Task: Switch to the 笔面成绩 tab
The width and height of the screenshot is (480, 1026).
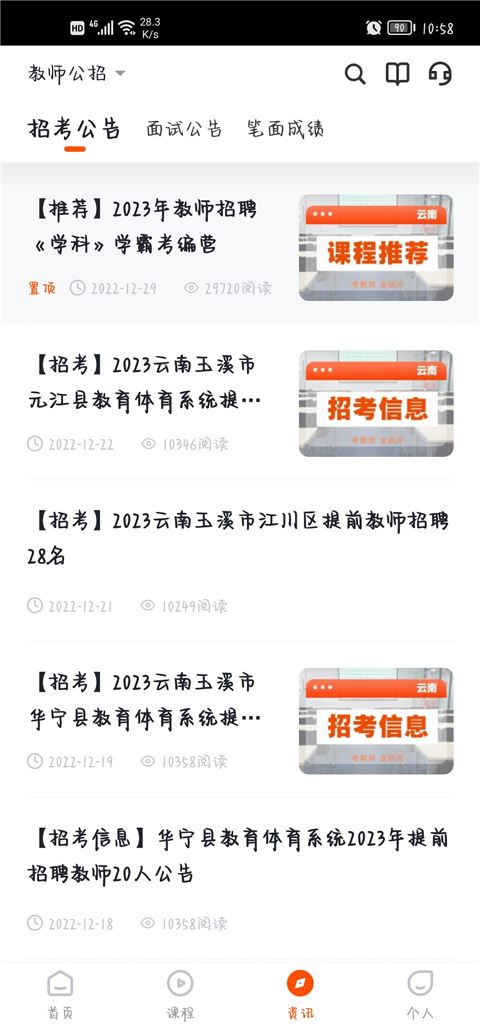Action: click(x=285, y=128)
